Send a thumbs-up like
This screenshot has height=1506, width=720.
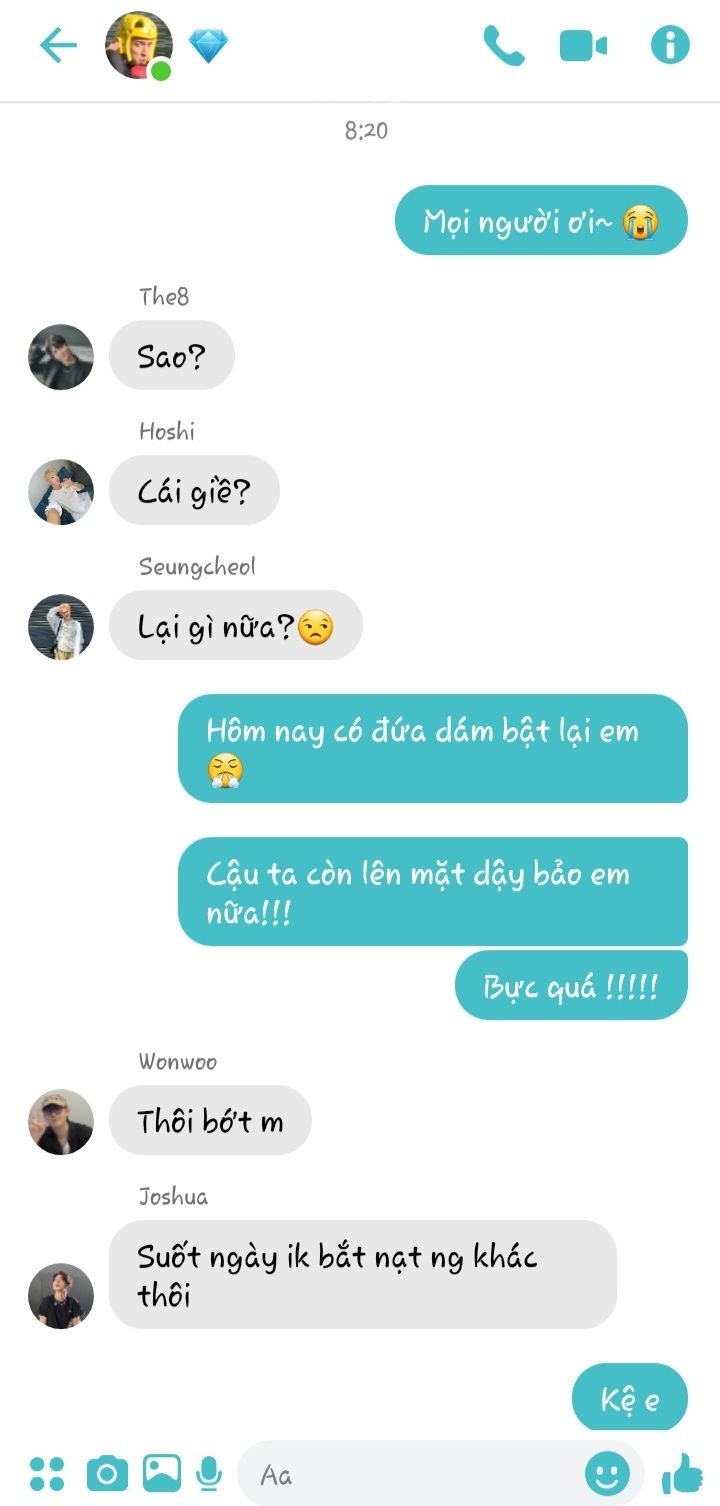pyautogui.click(x=682, y=1473)
